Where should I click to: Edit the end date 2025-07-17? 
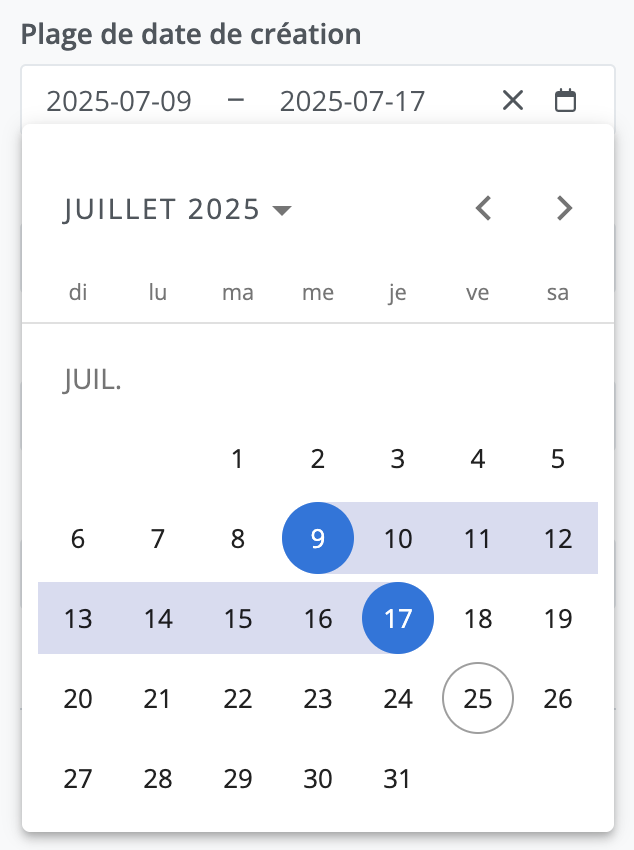point(352,101)
